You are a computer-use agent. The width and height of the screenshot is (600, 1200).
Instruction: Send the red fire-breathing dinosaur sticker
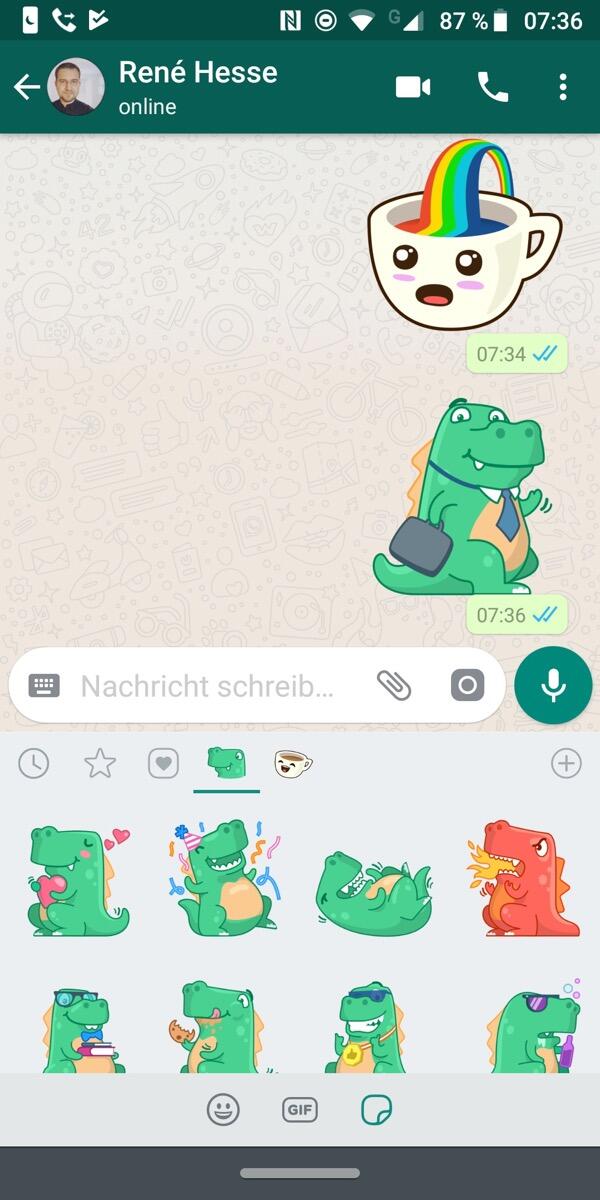tap(523, 877)
